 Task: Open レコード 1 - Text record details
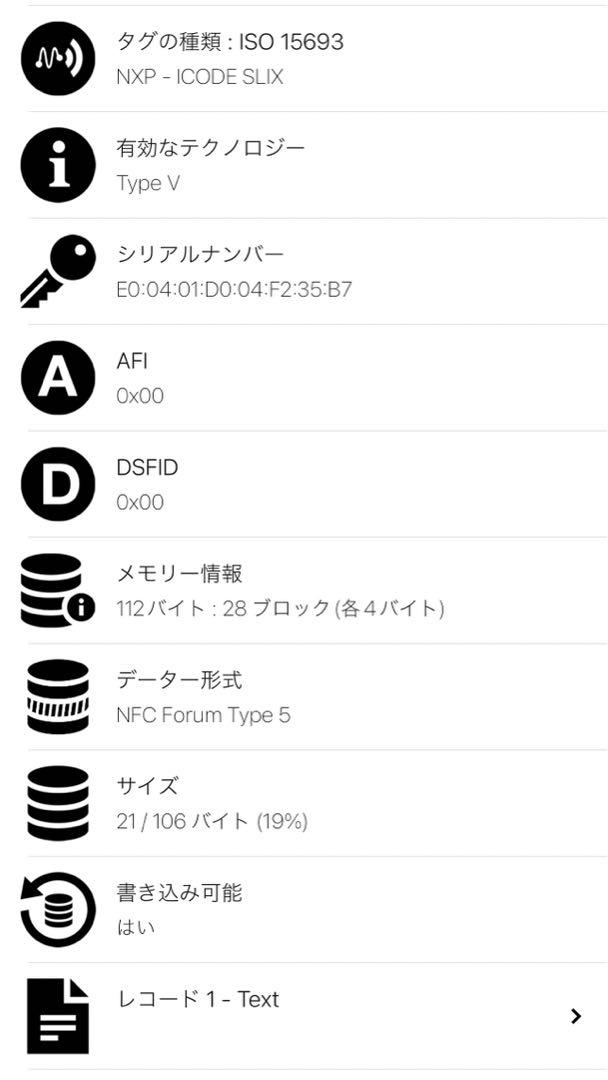pos(304,1015)
